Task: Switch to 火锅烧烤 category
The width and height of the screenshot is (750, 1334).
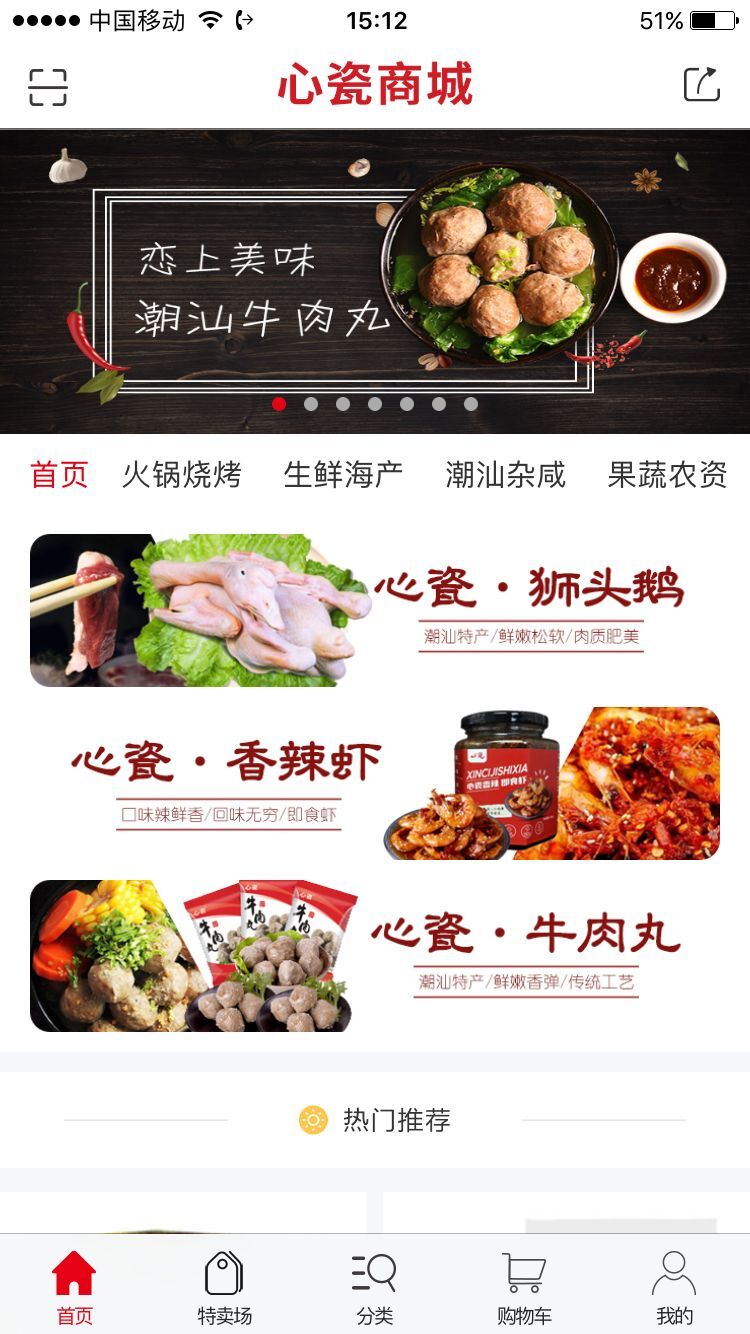Action: [x=182, y=475]
